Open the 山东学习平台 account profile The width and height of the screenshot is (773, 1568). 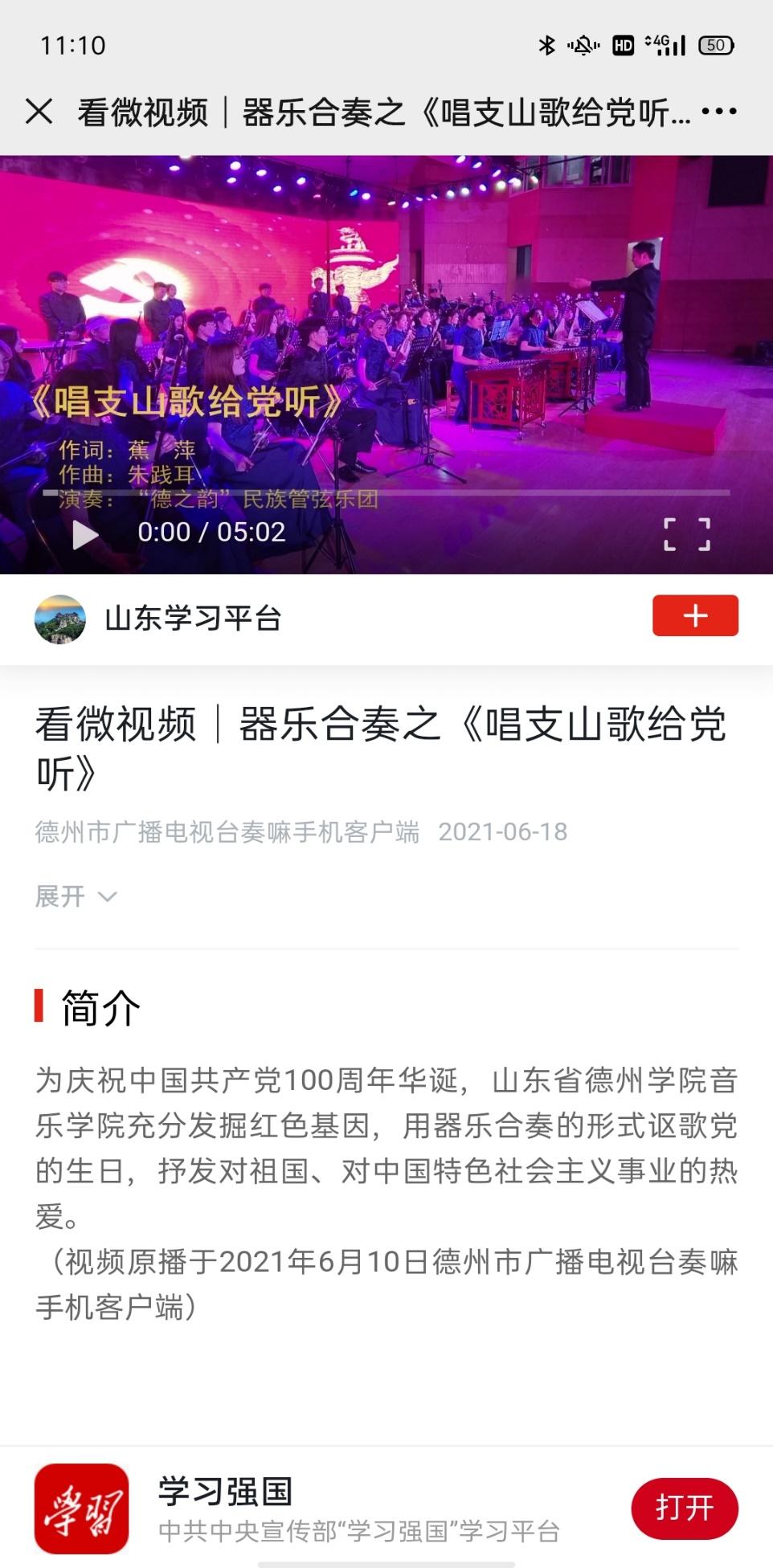[191, 619]
